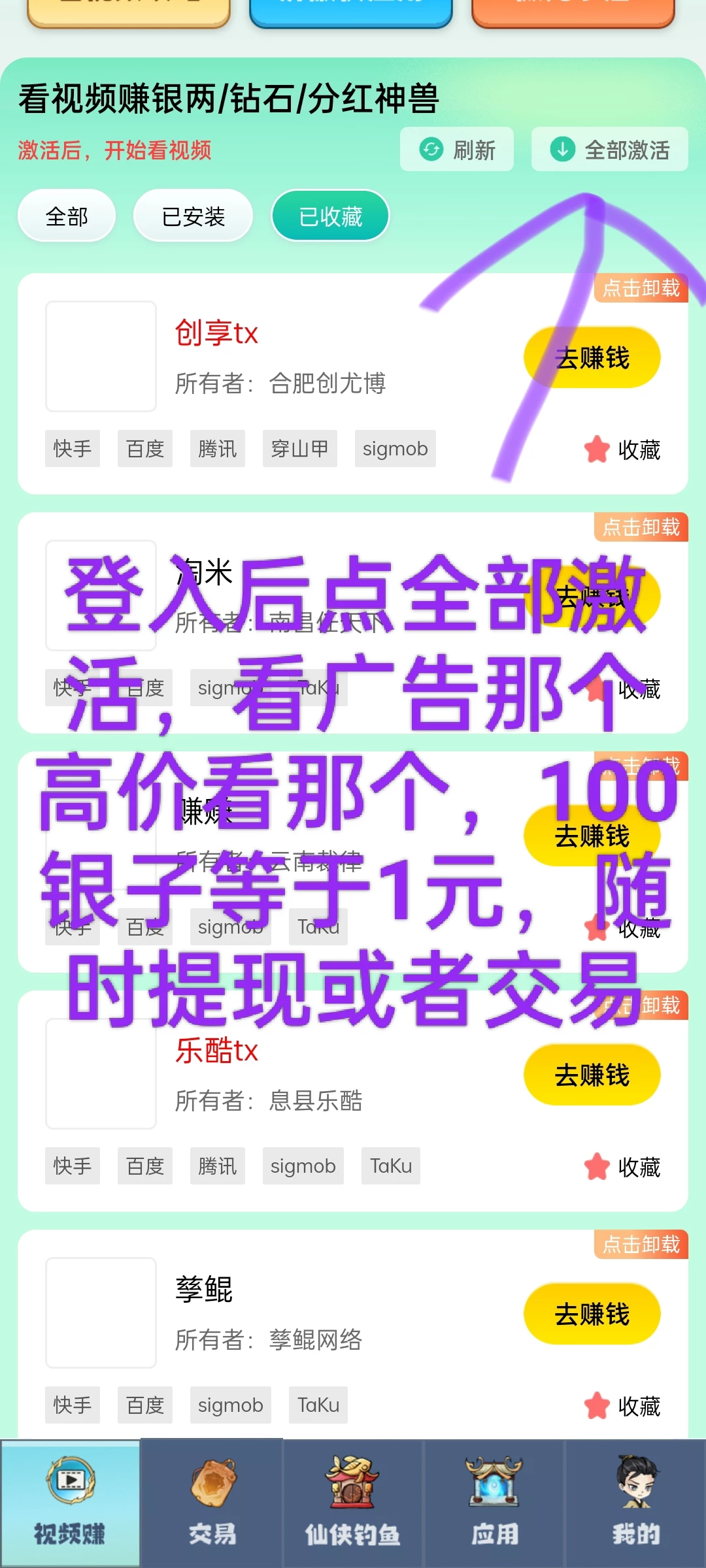
Task: Refresh the video app list
Action: [x=456, y=150]
